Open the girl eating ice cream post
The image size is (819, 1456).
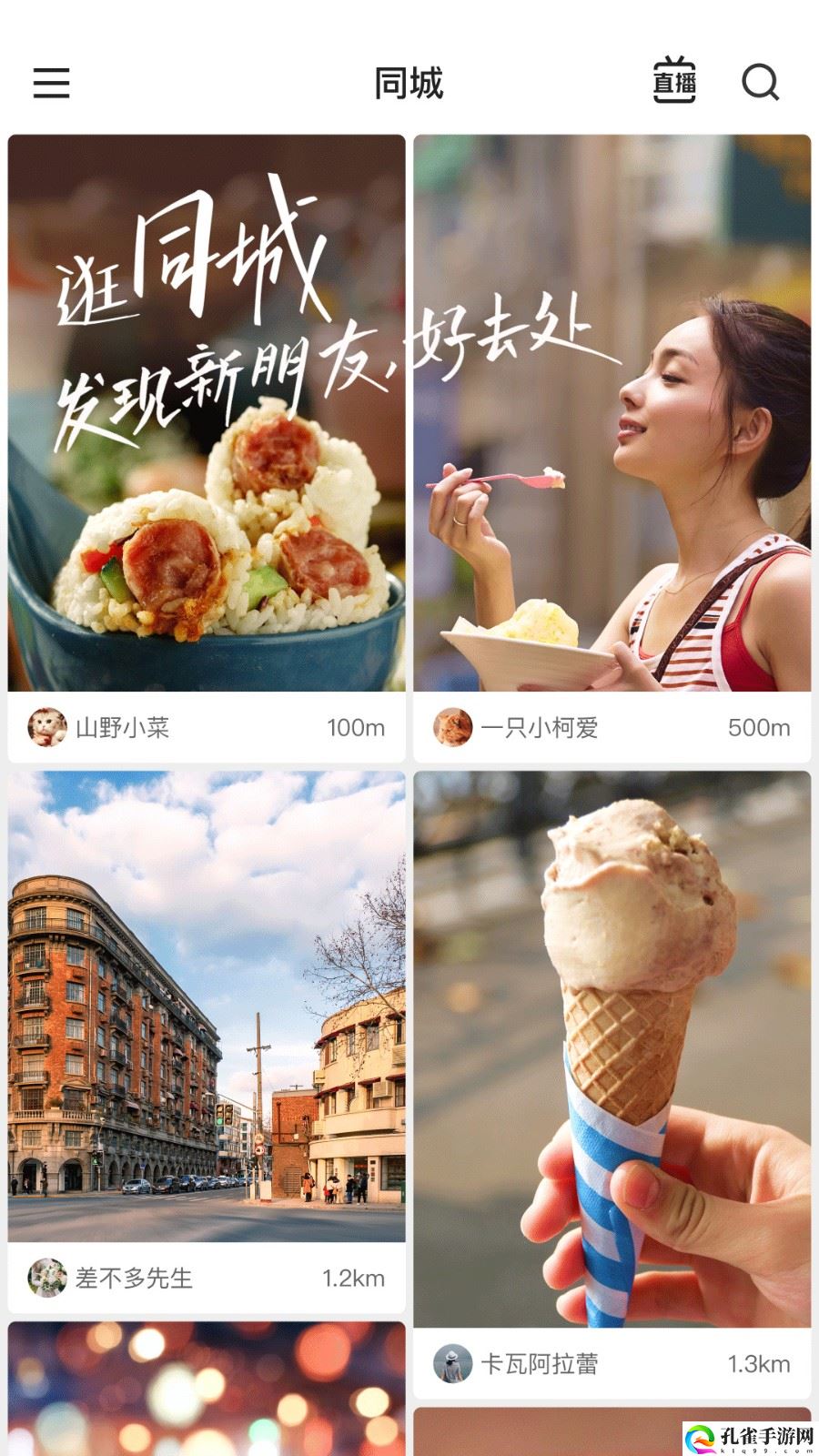[x=613, y=409]
